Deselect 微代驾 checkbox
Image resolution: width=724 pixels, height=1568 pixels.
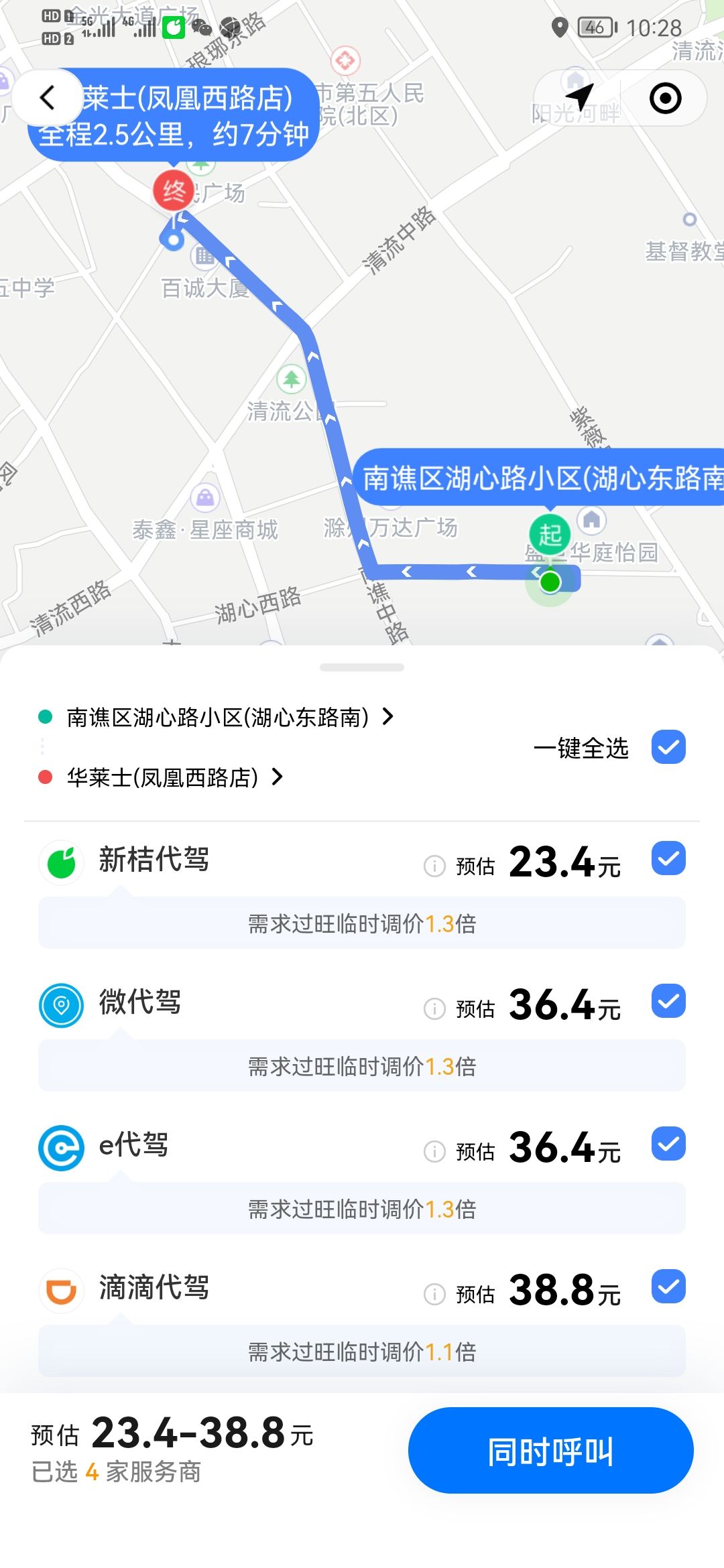pyautogui.click(x=668, y=1001)
